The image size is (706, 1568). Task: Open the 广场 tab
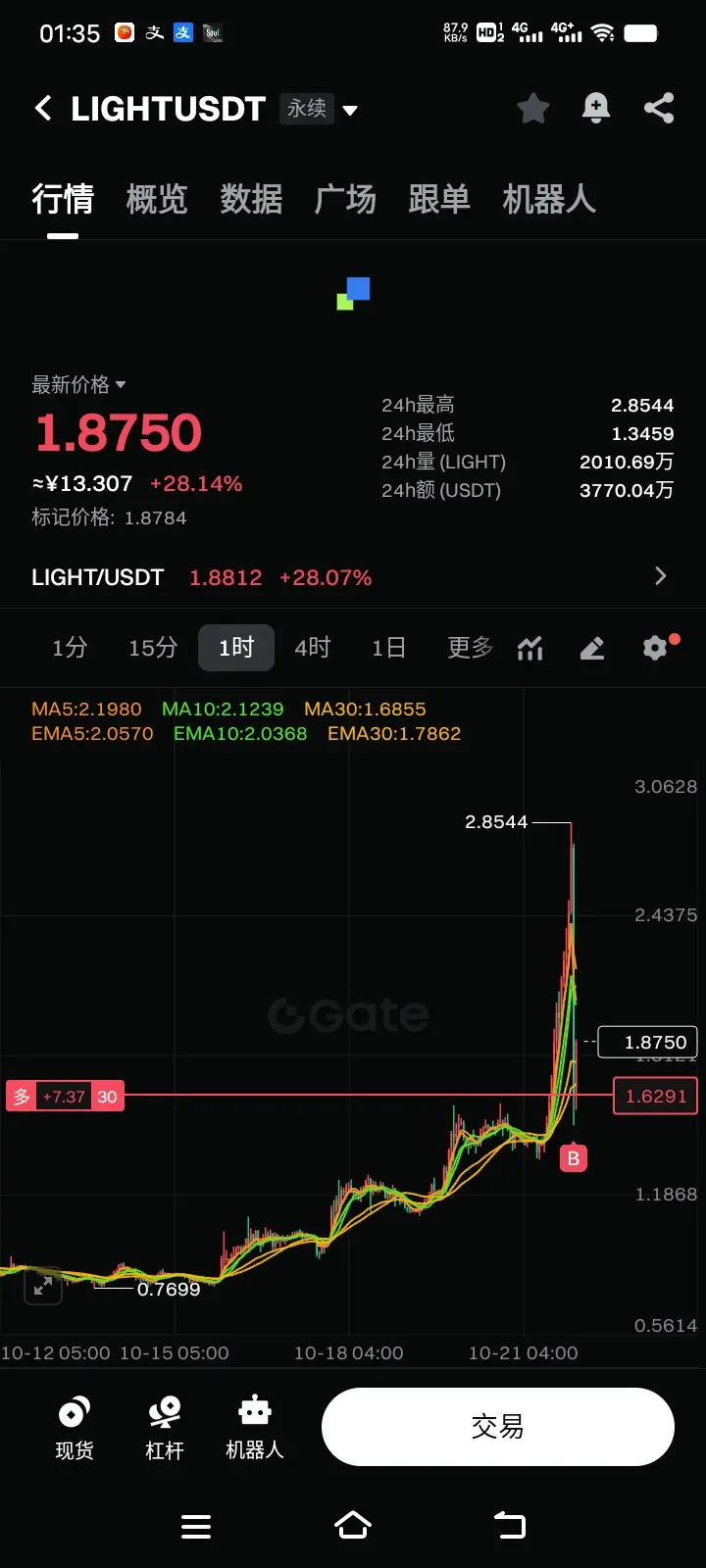pyautogui.click(x=345, y=200)
